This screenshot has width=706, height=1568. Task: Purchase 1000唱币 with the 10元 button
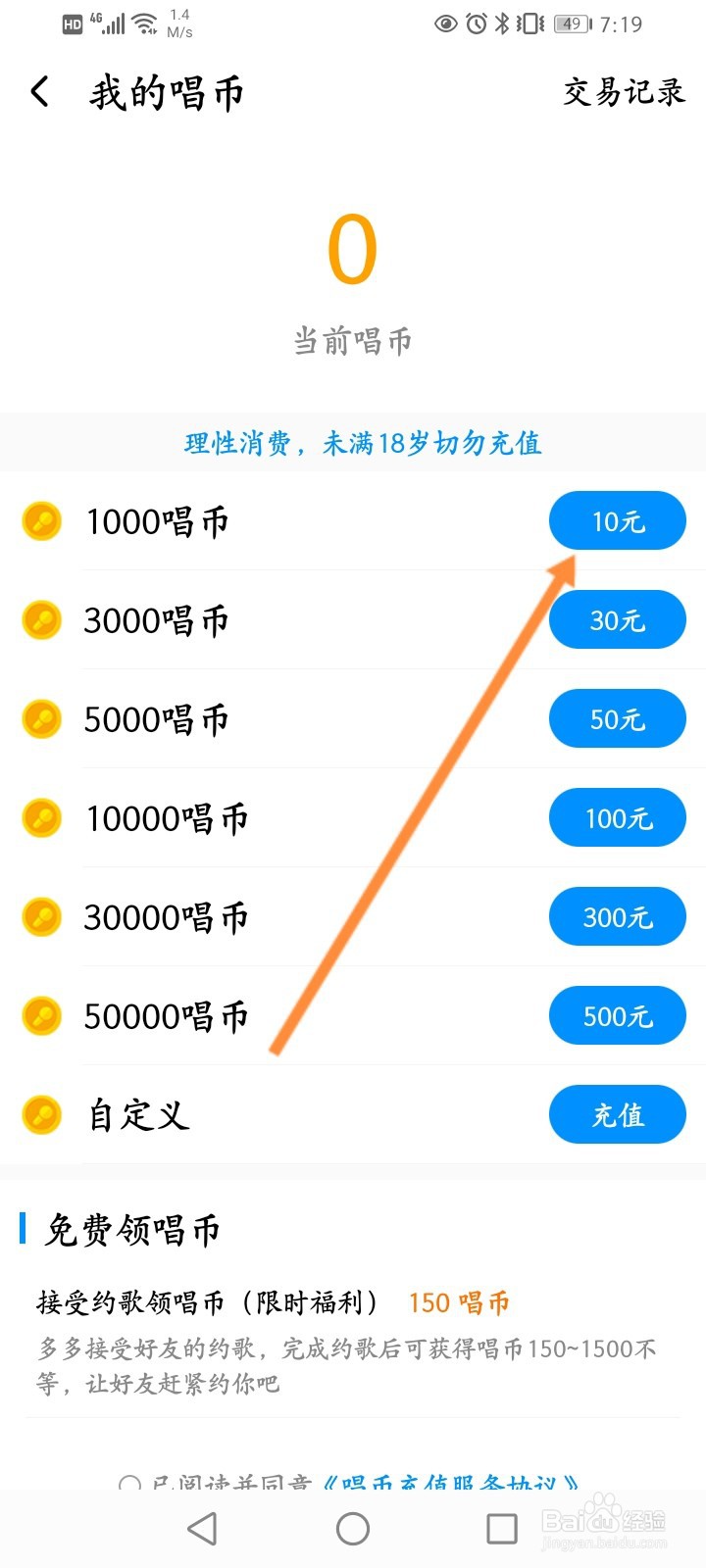[617, 520]
